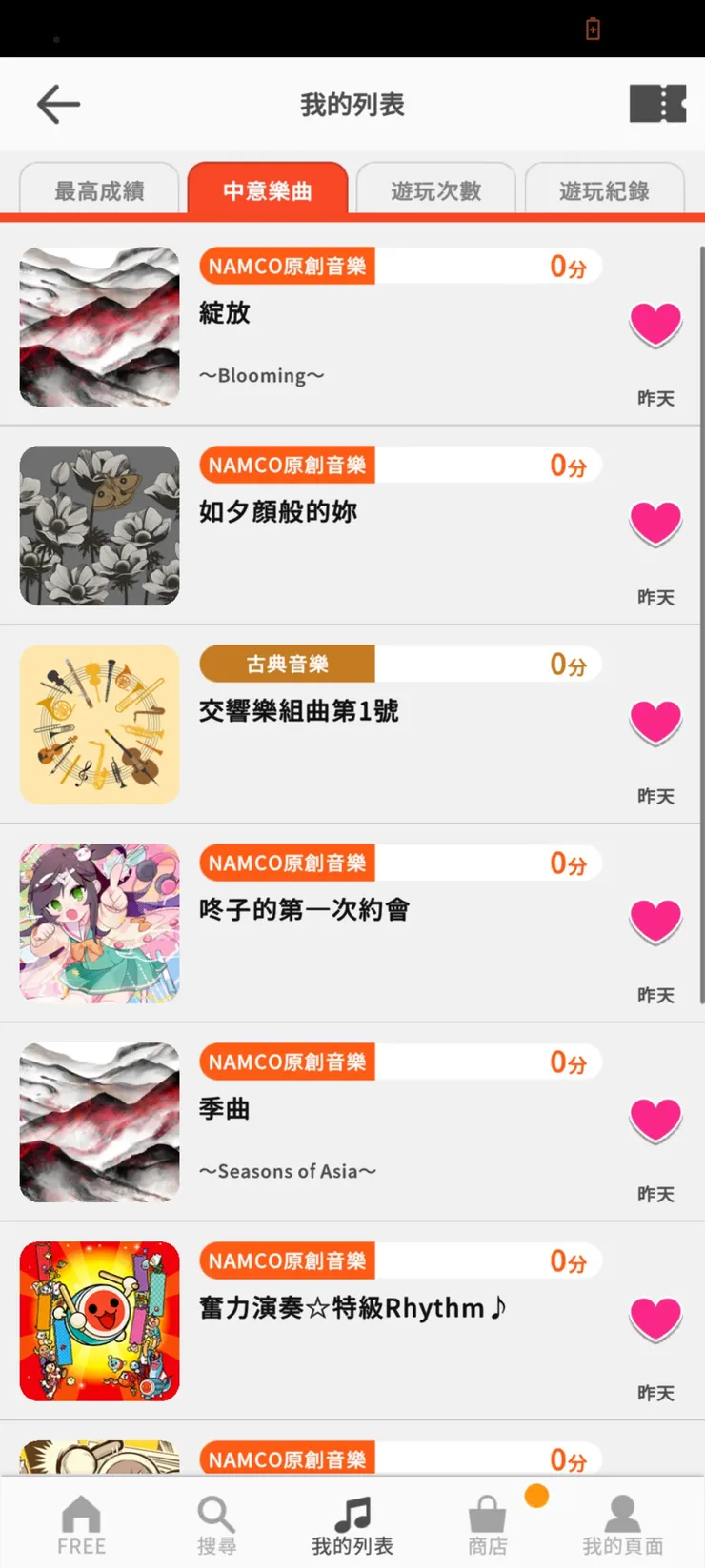Open the 搜尋 search tab
This screenshot has width=705, height=1568.
coord(216,1523)
